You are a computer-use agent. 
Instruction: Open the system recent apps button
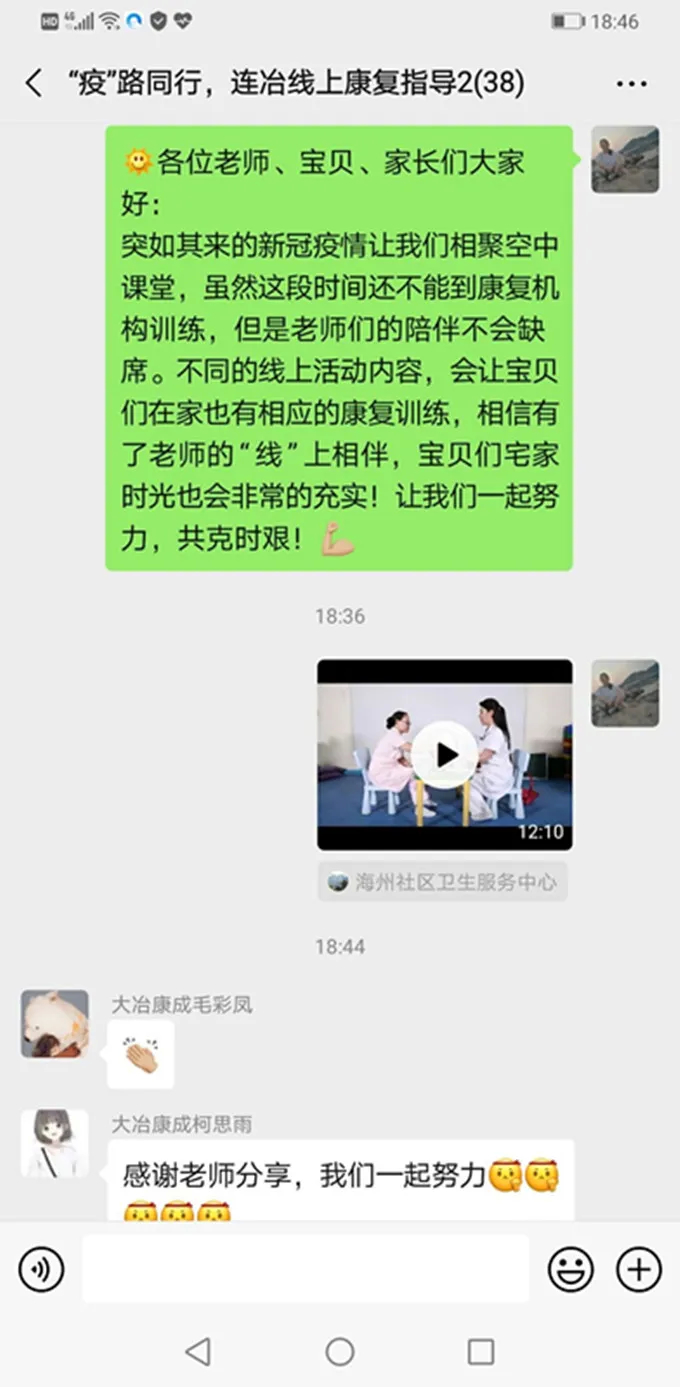pos(481,1353)
